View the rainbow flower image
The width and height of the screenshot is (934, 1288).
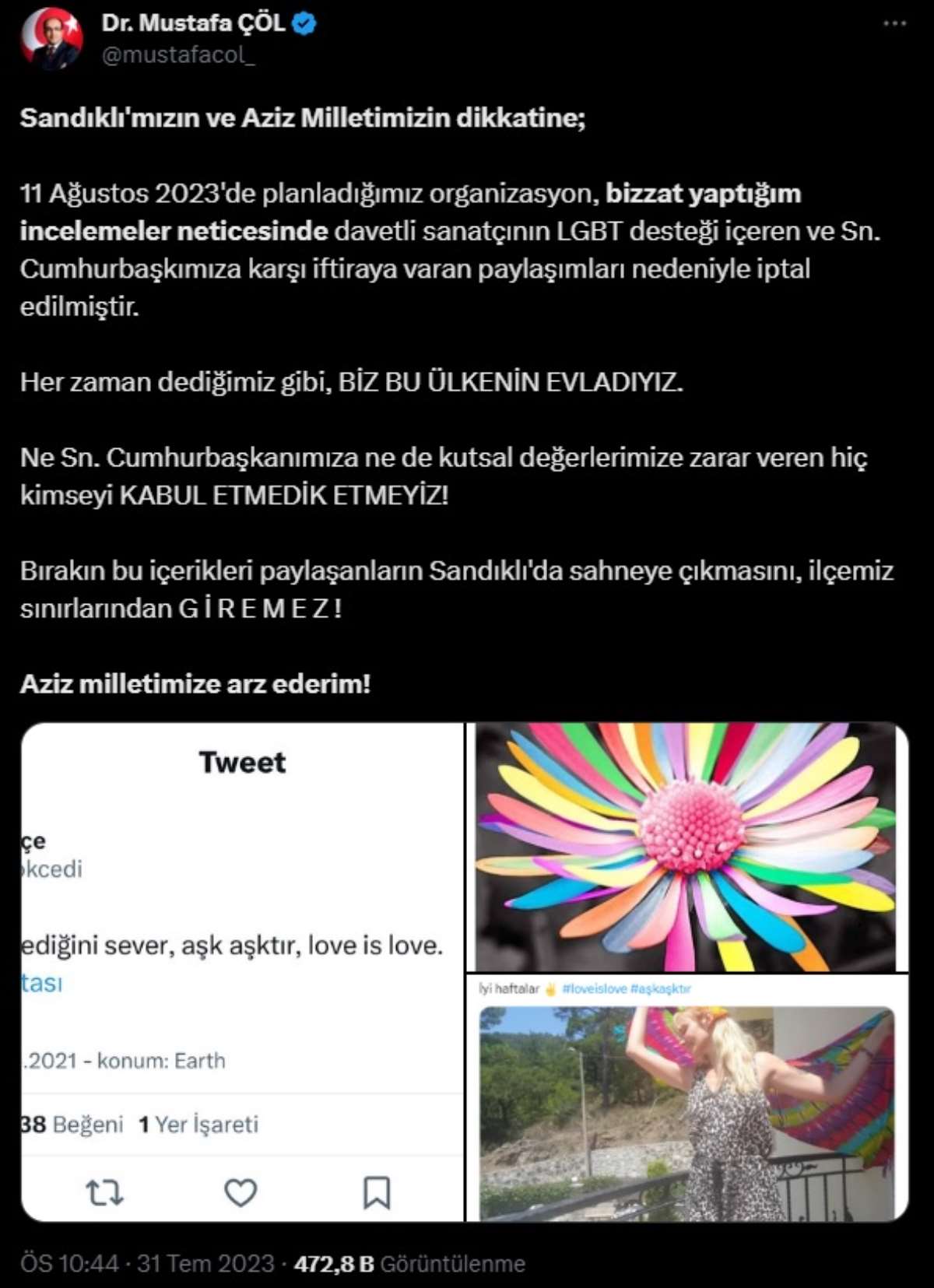[x=687, y=847]
